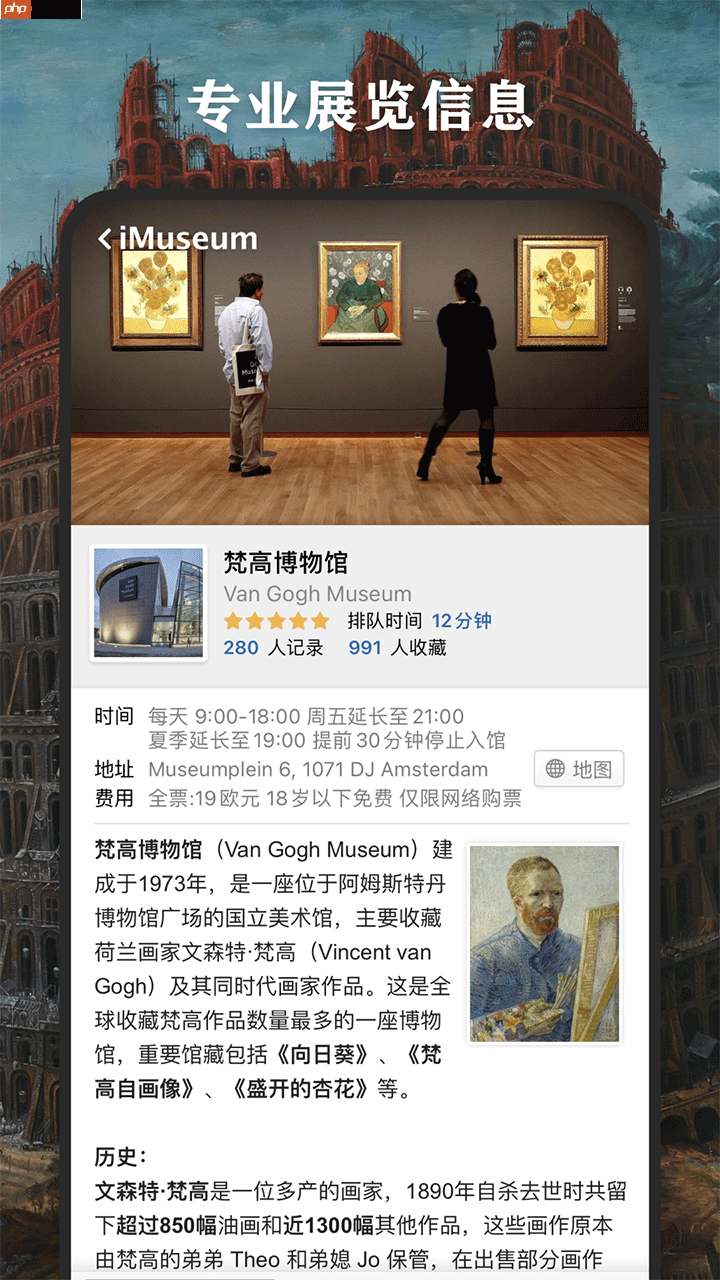Select the middle star of the rating
This screenshot has height=1280, width=720.
(278, 621)
